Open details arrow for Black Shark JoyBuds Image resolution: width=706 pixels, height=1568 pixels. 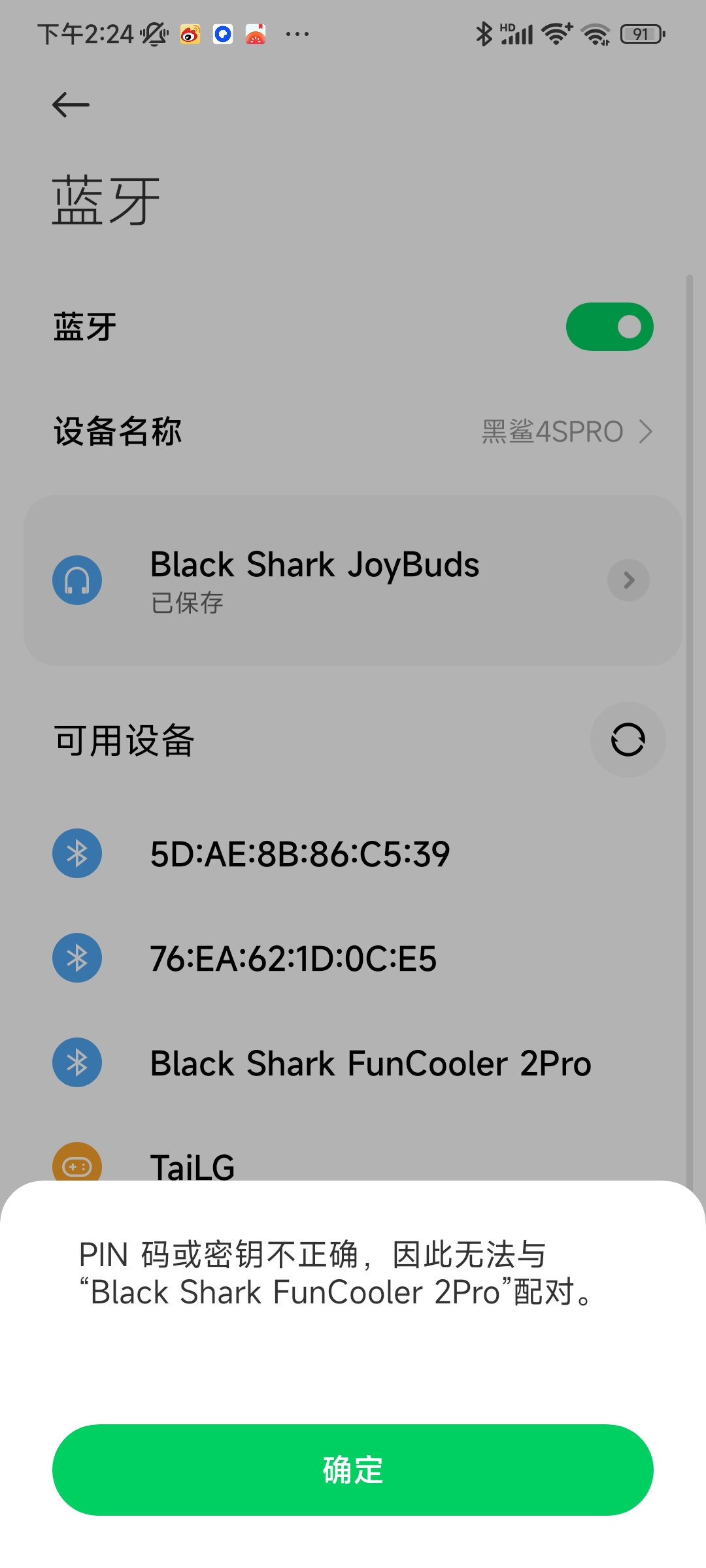coord(628,580)
